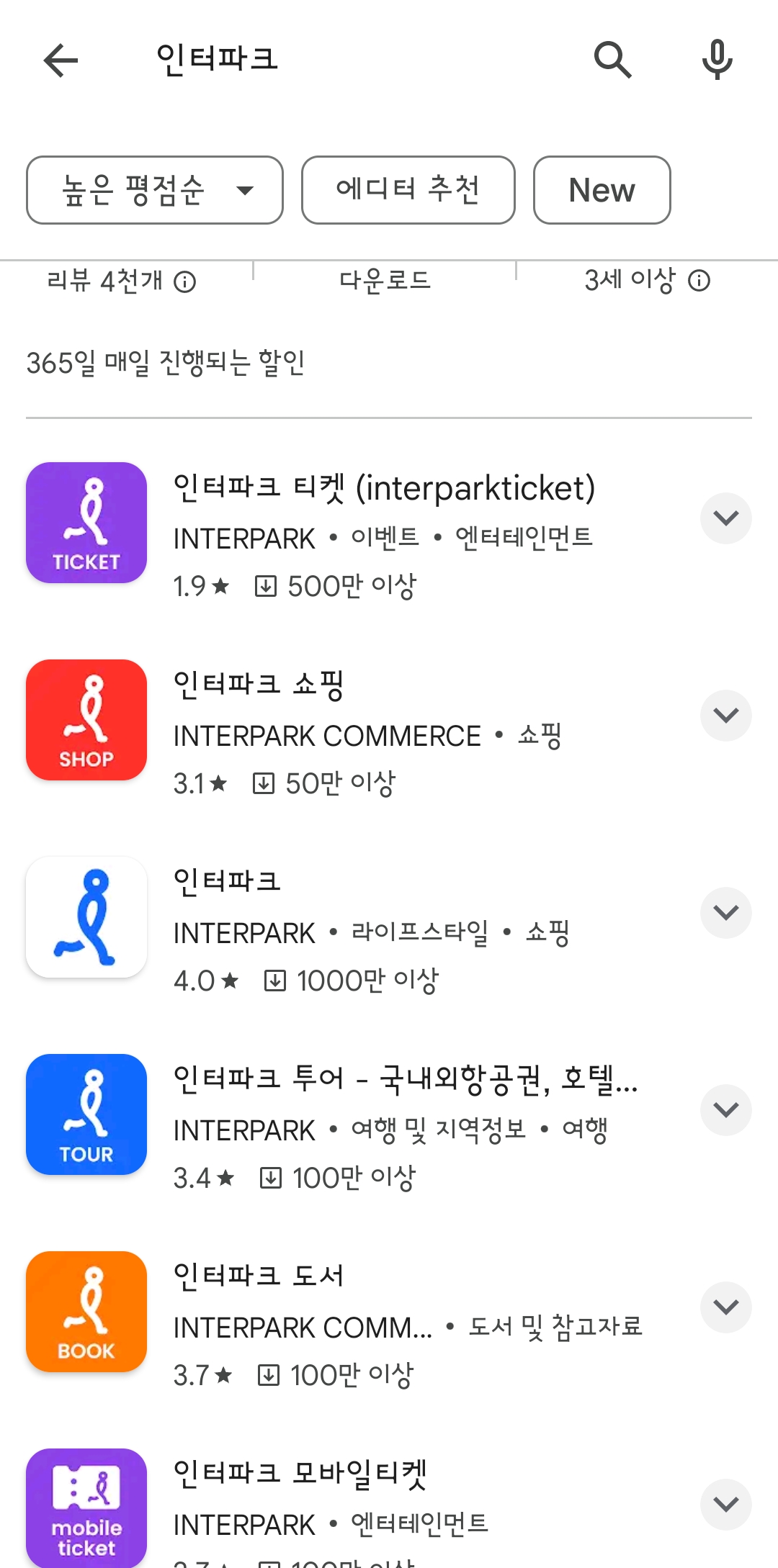Open the 인터파크 모바일티켓 app result
Viewport: 778px width, 1568px height.
tap(360, 1508)
